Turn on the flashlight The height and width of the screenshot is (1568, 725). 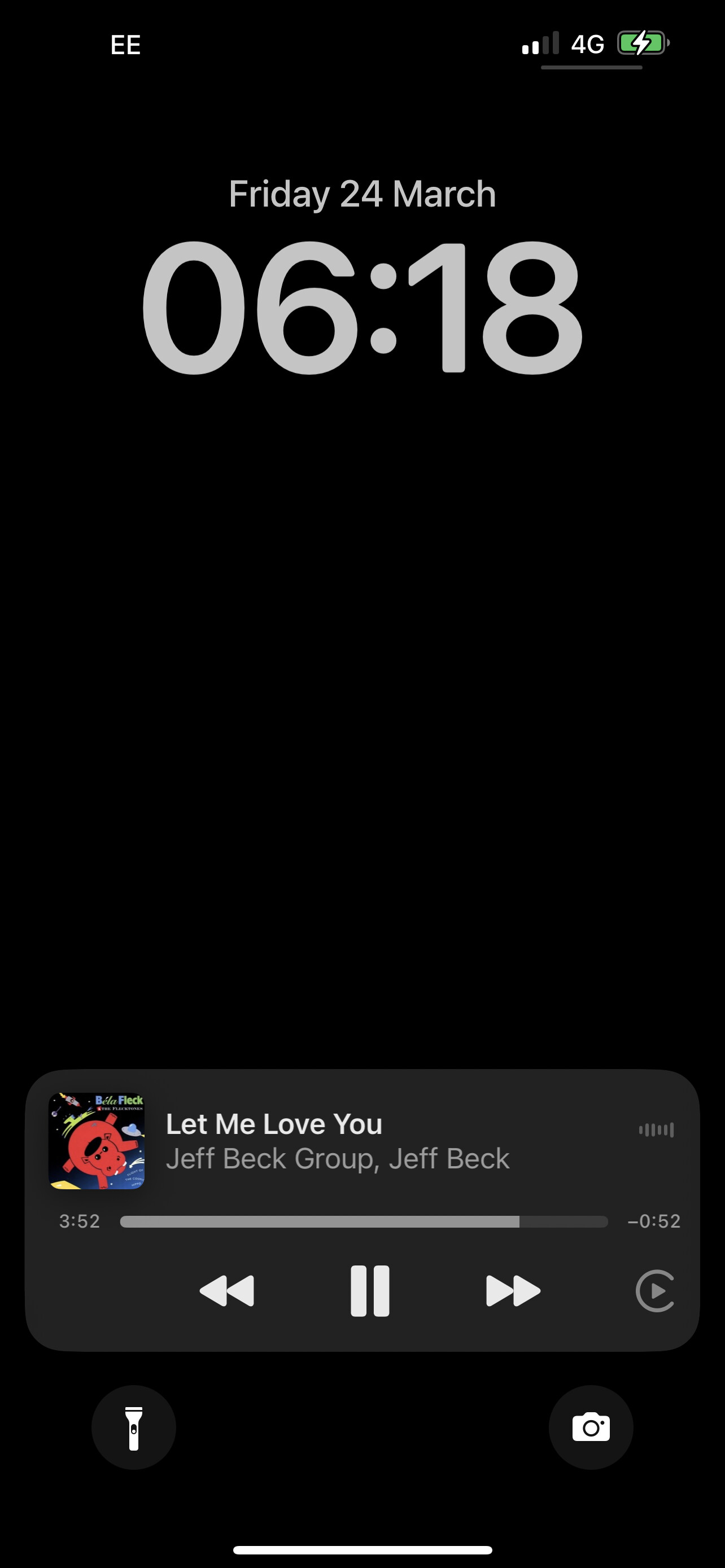134,1427
